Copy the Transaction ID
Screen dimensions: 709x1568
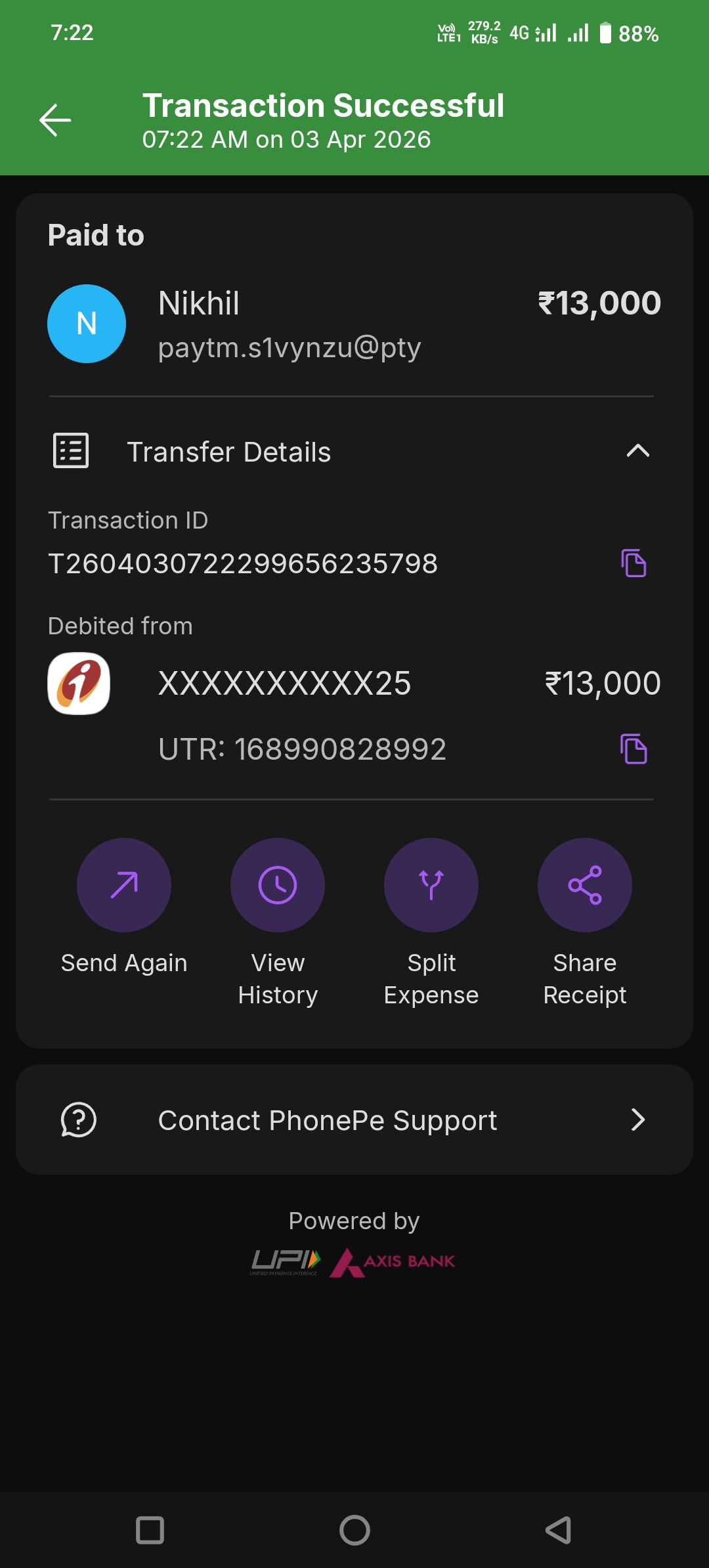coord(634,563)
